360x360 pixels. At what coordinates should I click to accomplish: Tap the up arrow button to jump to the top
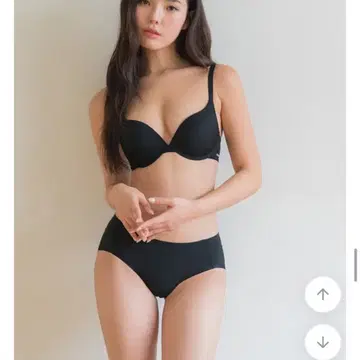tap(323, 294)
